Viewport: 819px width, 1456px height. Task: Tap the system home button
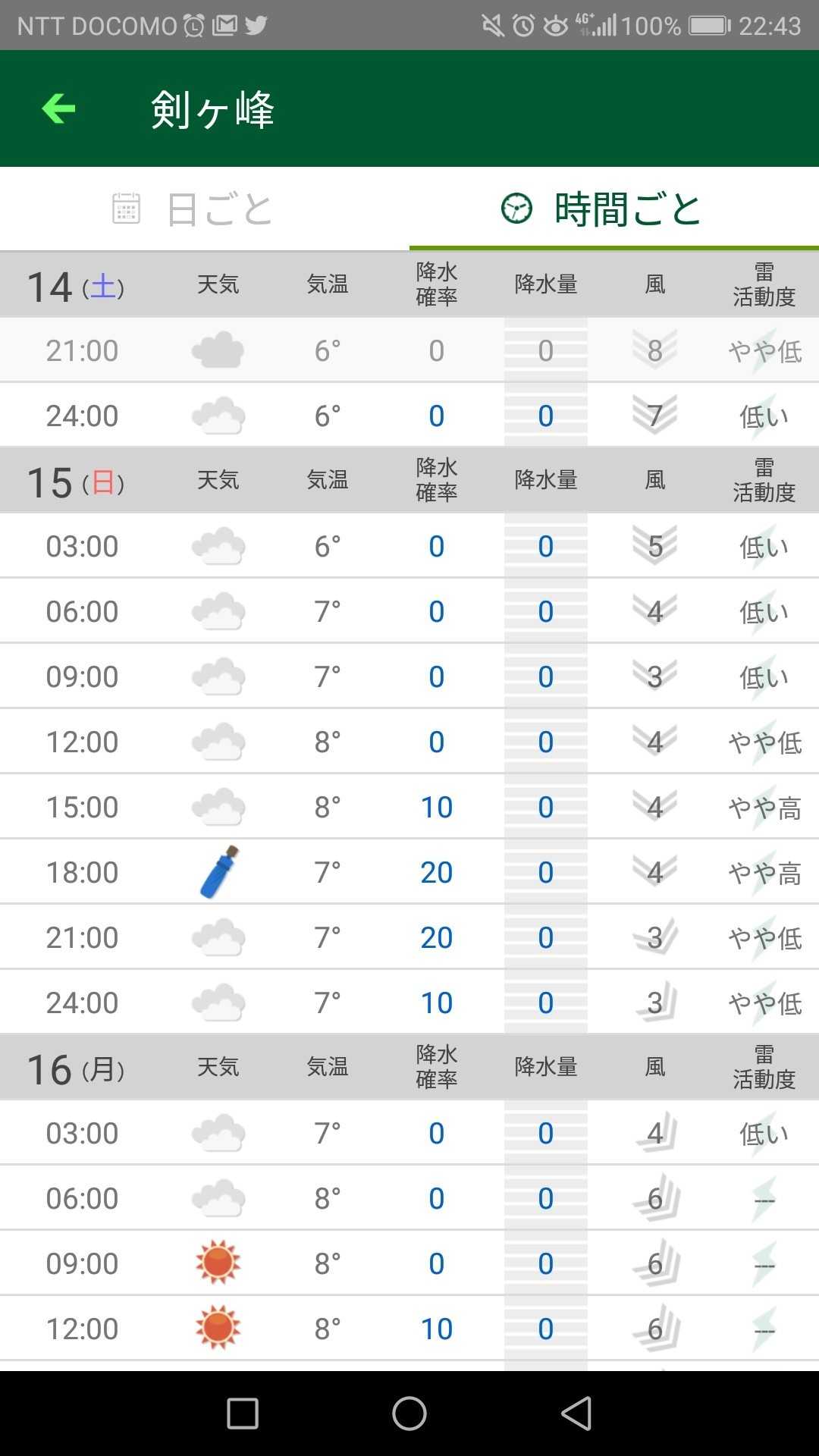(409, 1414)
